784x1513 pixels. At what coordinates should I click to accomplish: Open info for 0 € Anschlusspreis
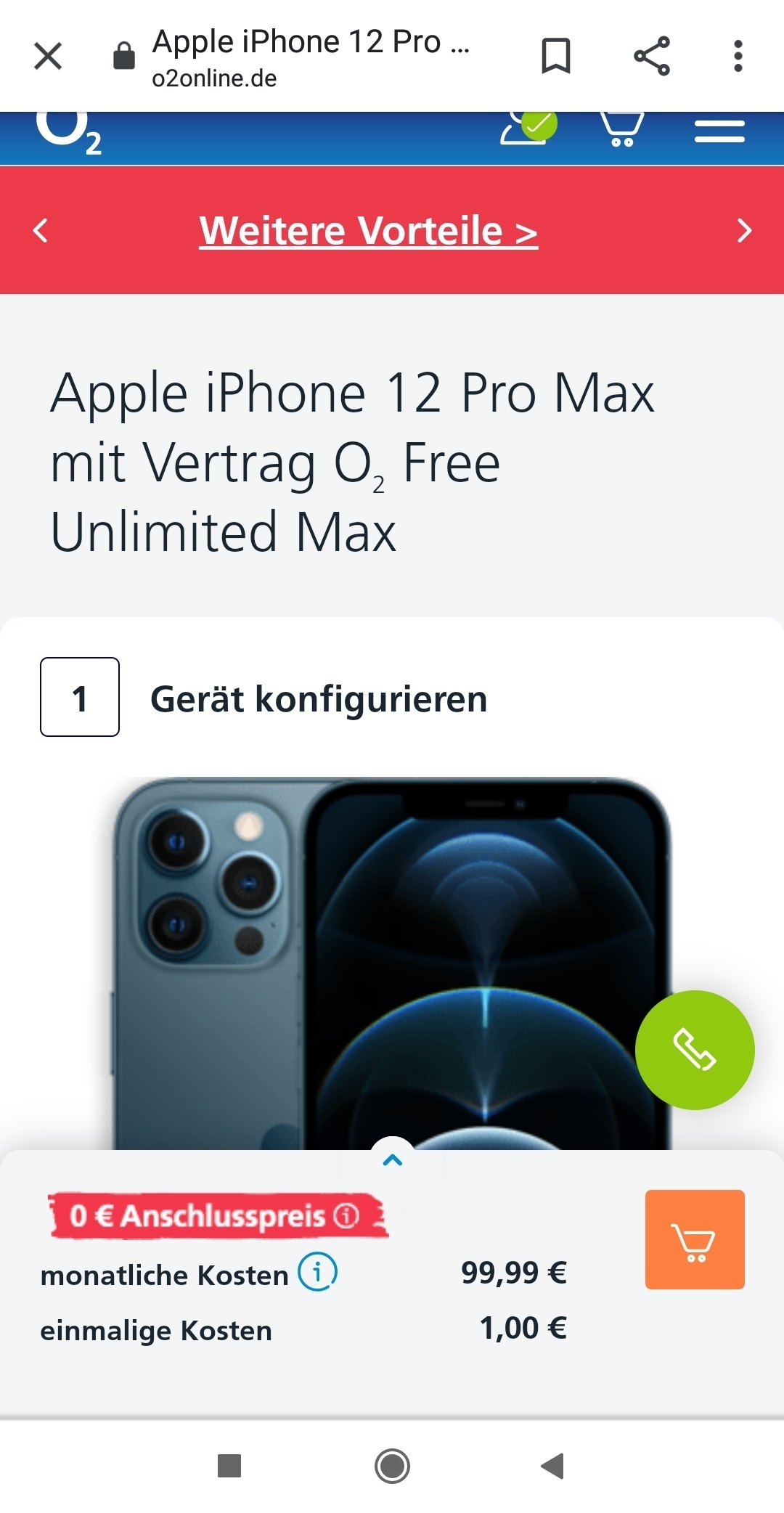tap(347, 1215)
